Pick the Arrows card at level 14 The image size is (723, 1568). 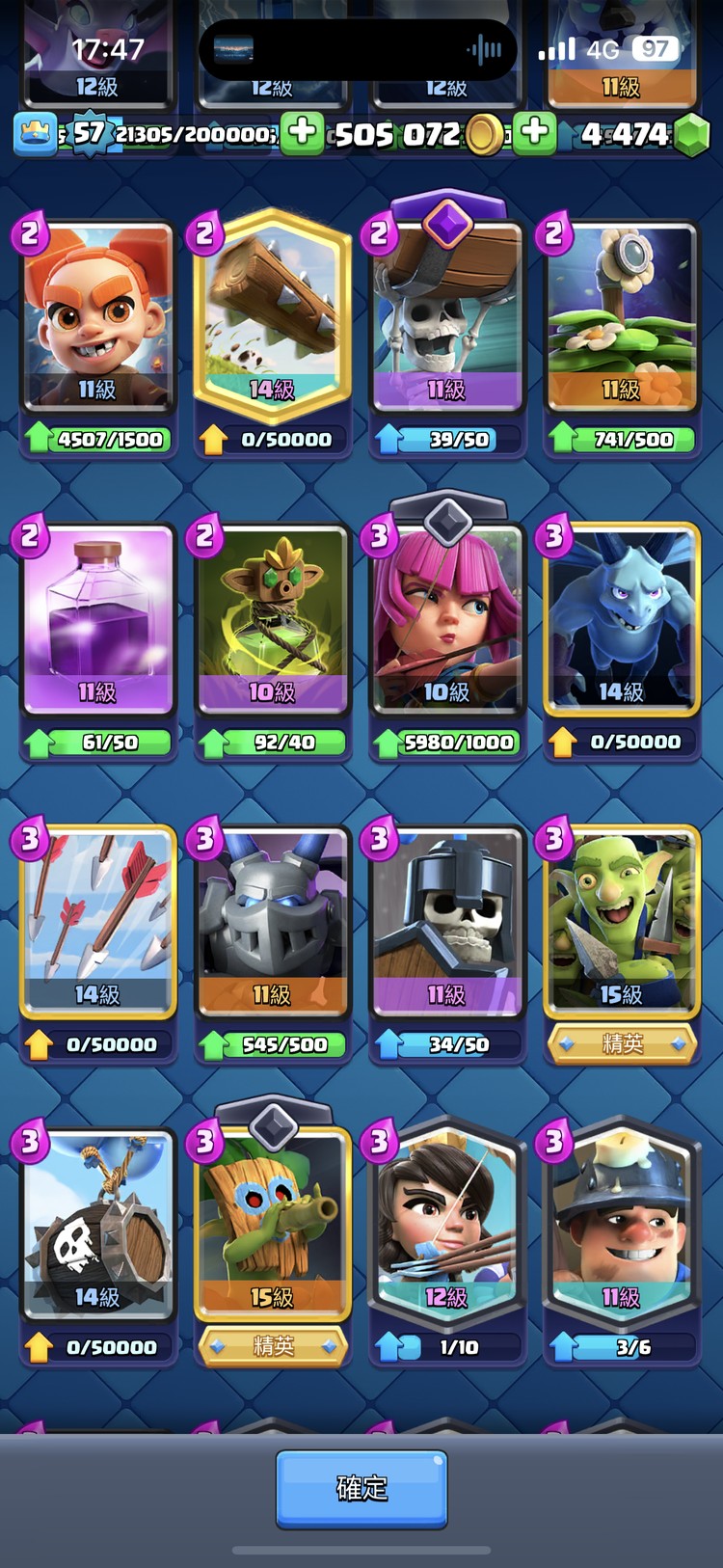point(97,924)
